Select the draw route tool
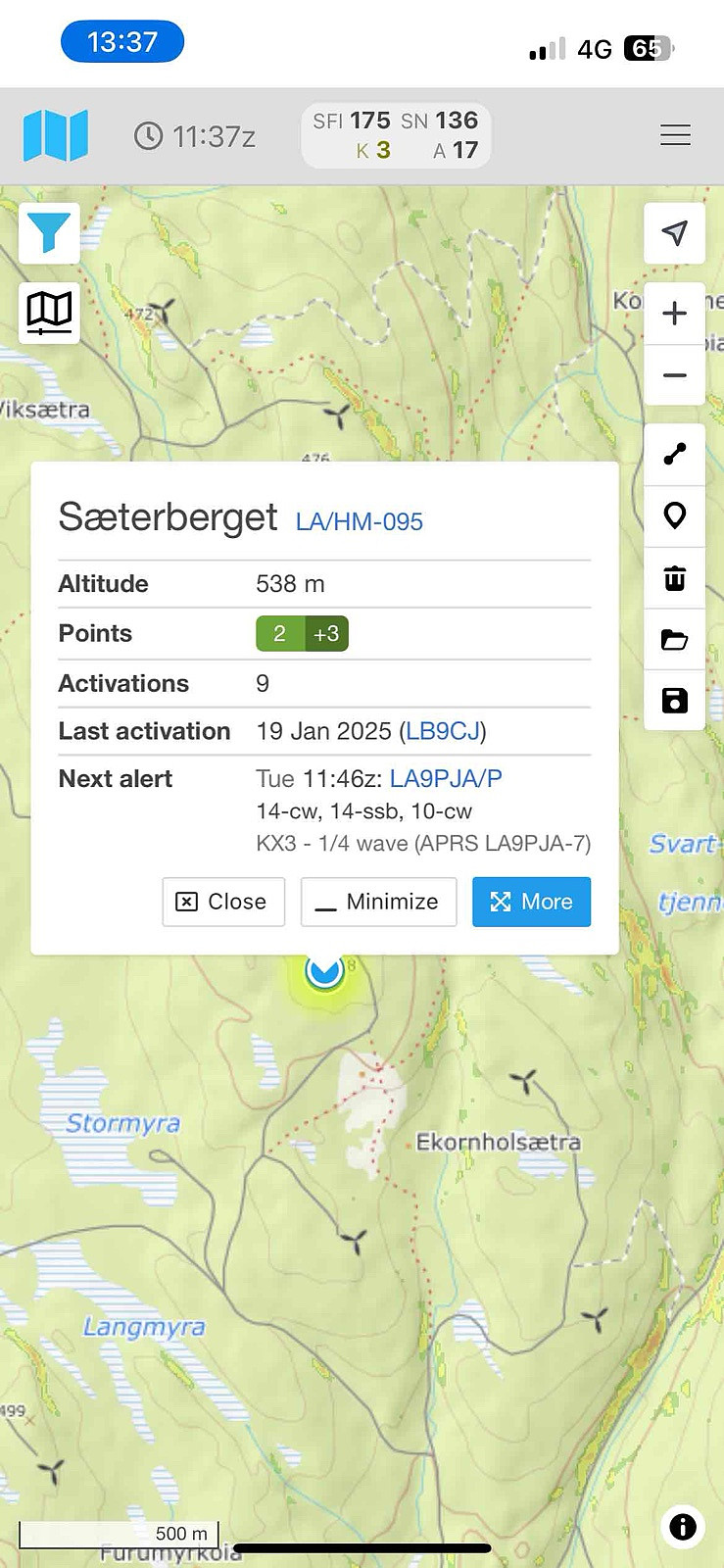724x1568 pixels. point(674,454)
